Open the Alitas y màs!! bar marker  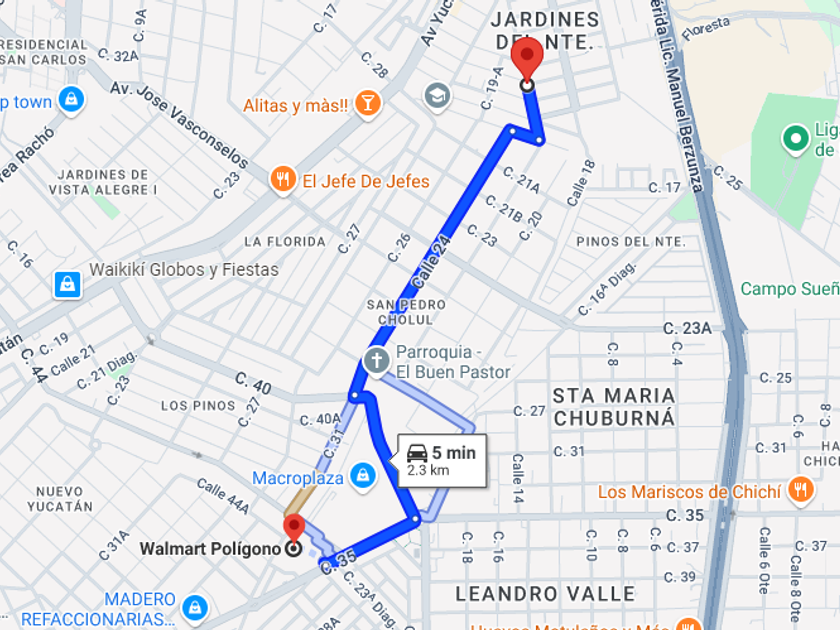coord(368,103)
